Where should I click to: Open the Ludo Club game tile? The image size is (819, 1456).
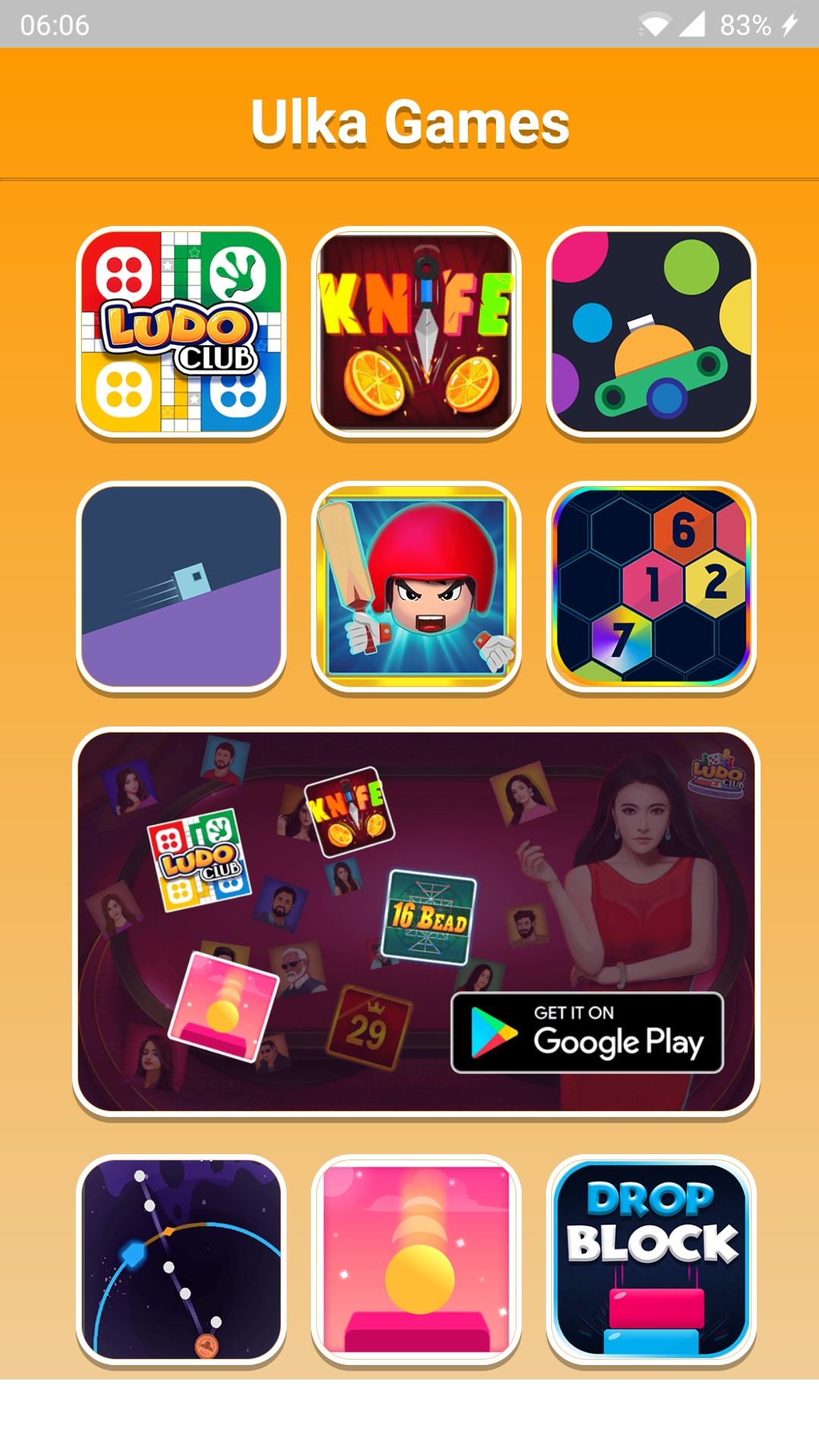[x=181, y=332]
